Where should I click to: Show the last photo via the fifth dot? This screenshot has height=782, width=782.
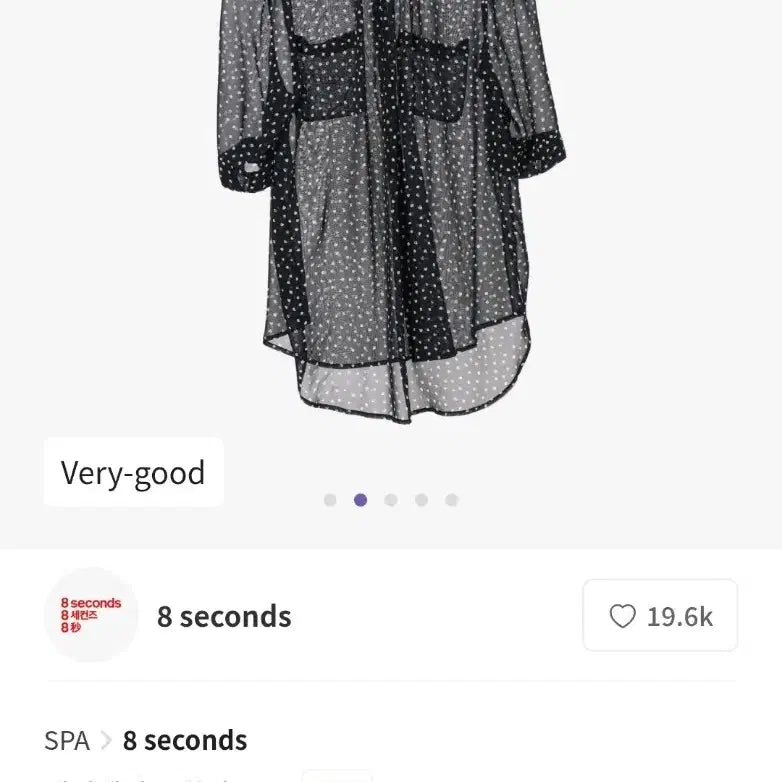click(452, 500)
